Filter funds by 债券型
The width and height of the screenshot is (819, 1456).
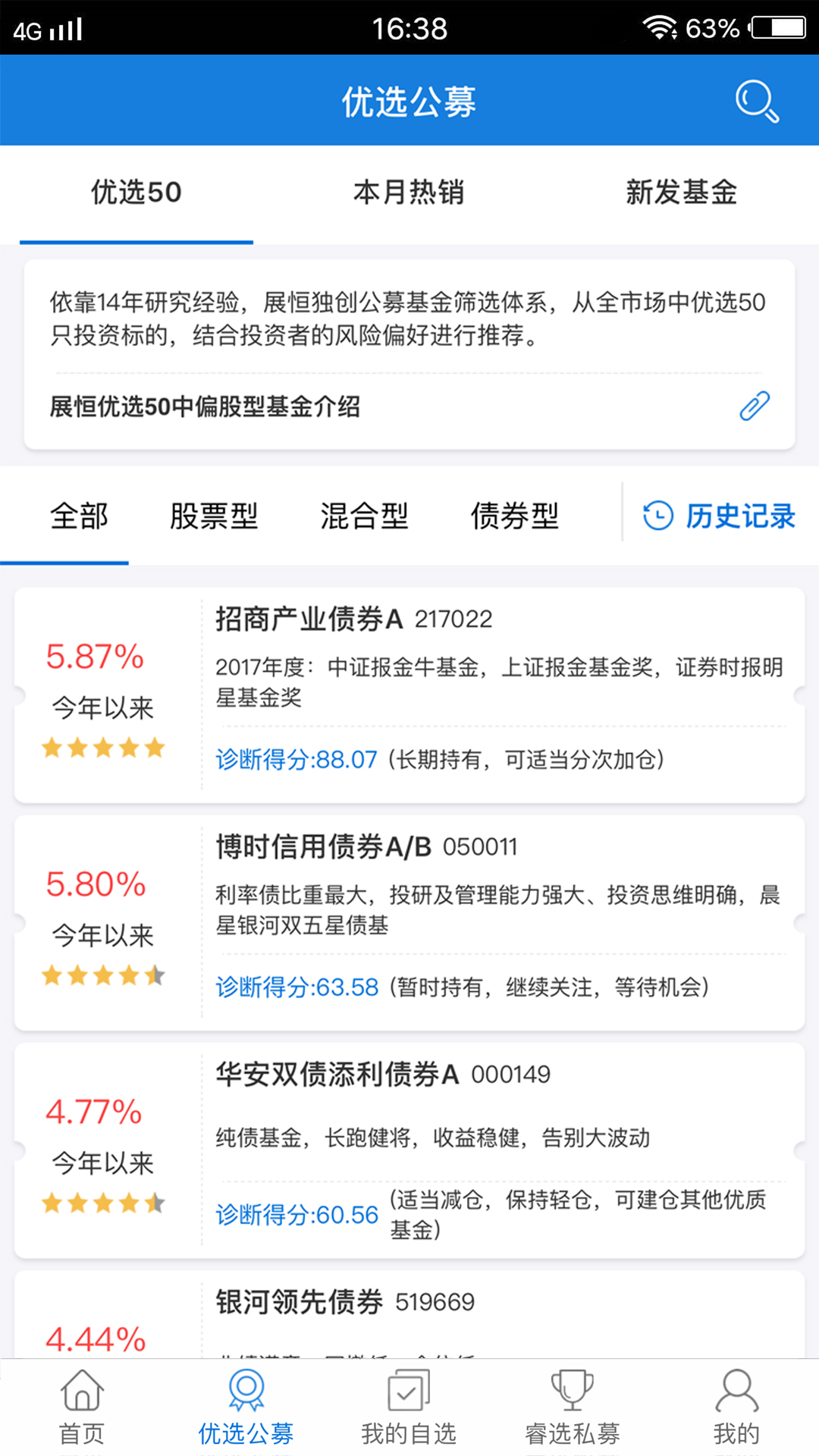click(x=514, y=516)
